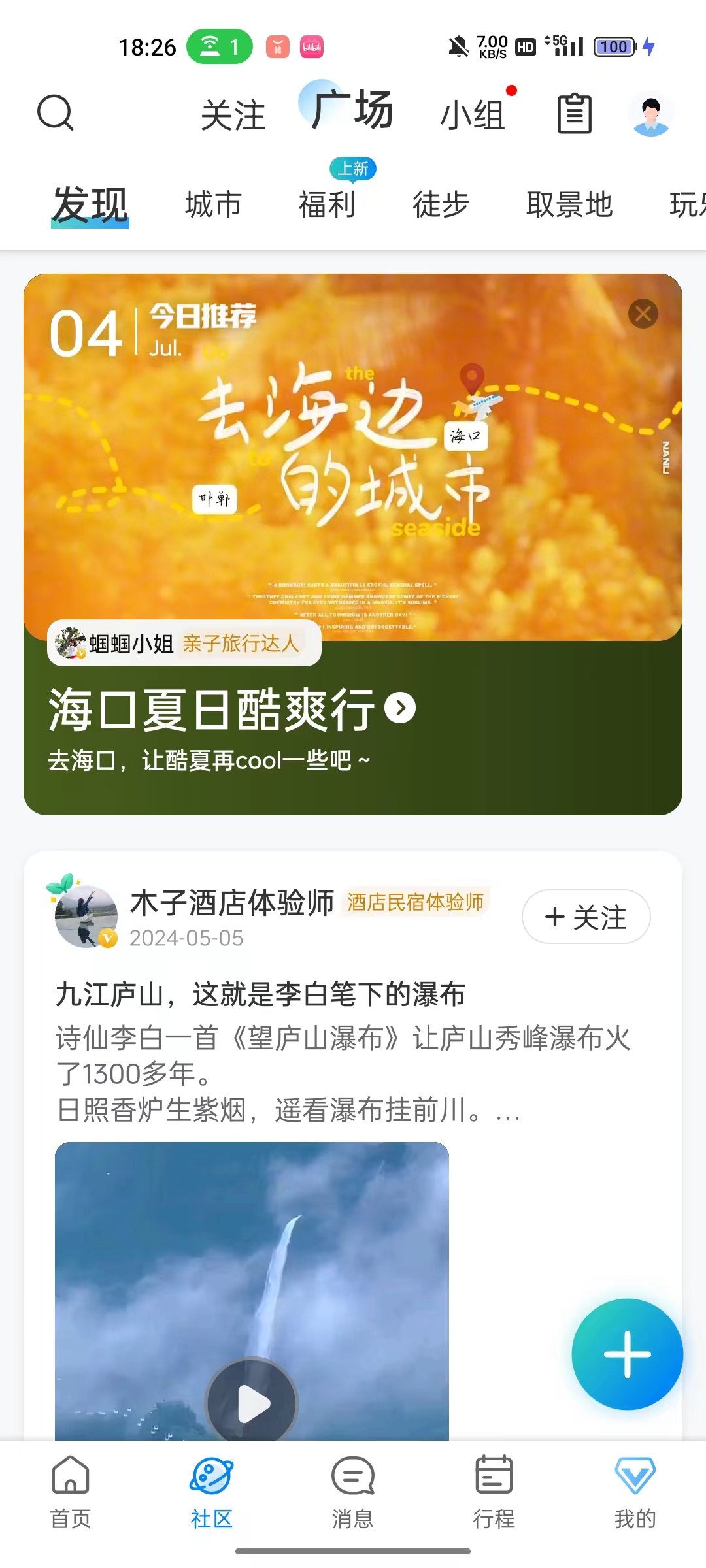Screen dimensions: 706x1568
Task: Open the profile avatar at top
Action: [650, 115]
